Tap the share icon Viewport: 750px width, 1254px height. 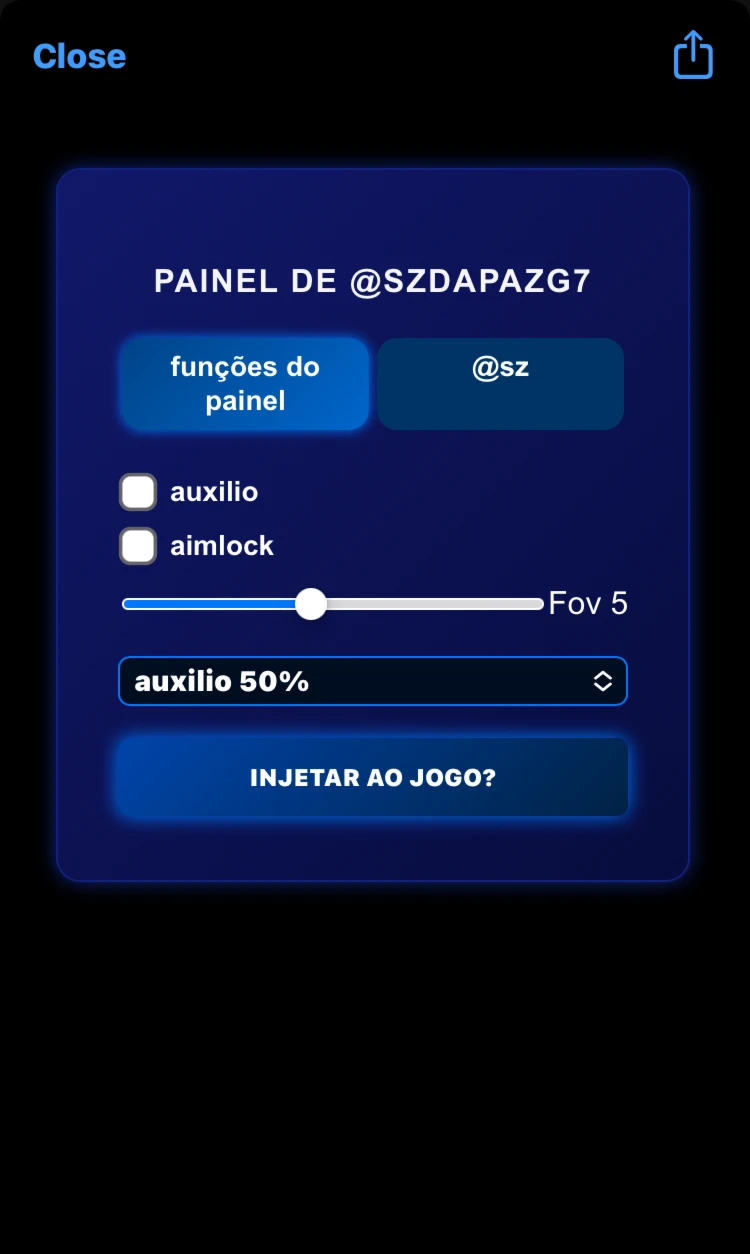[x=693, y=54]
